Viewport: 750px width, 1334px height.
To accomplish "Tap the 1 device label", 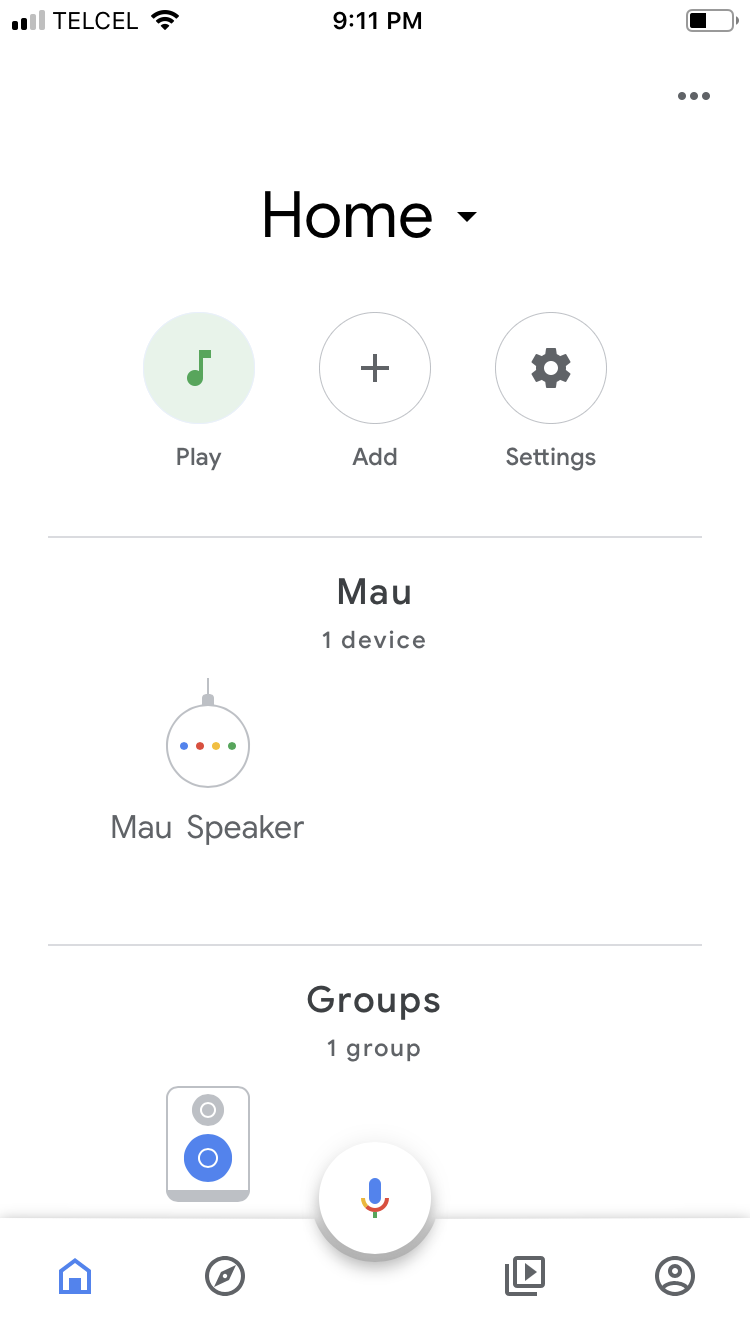I will coord(374,640).
